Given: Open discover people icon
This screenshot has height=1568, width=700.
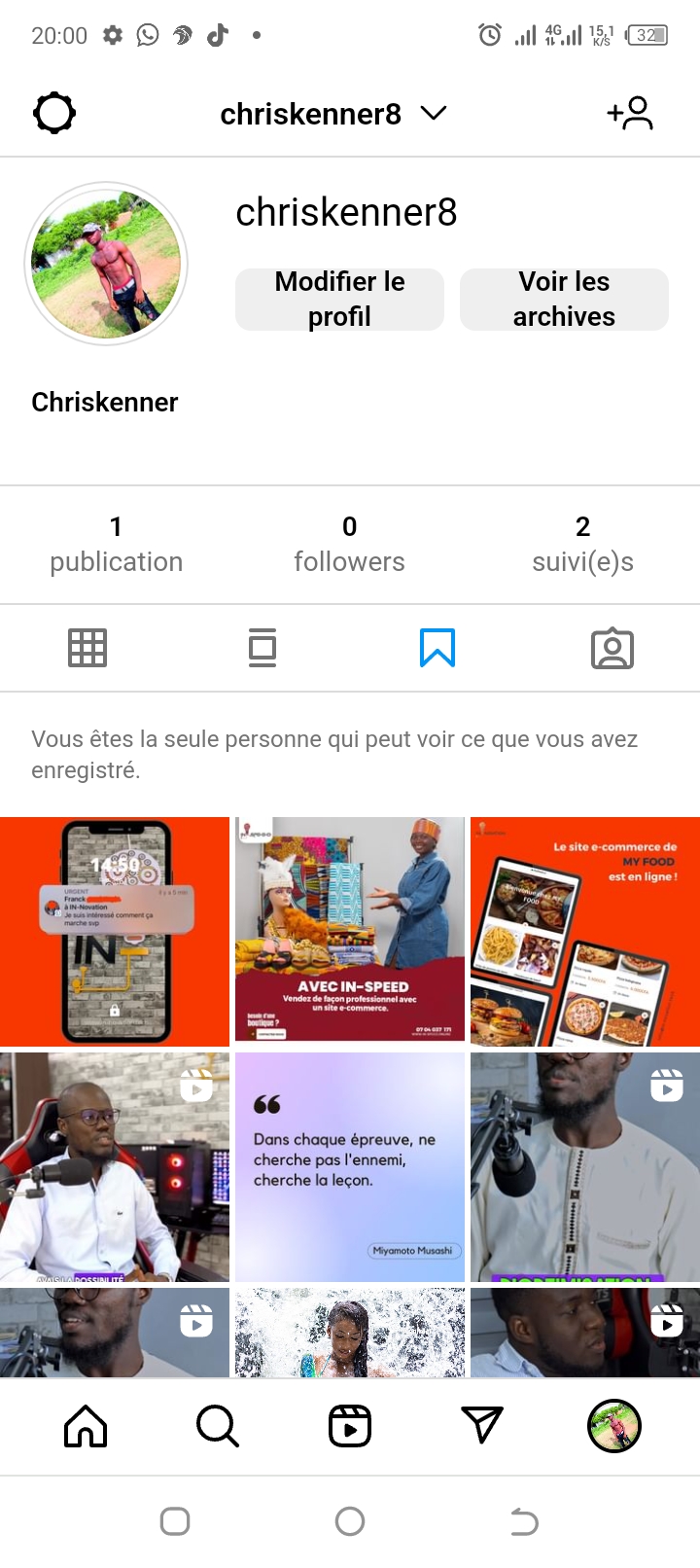Looking at the screenshot, I should tap(630, 114).
